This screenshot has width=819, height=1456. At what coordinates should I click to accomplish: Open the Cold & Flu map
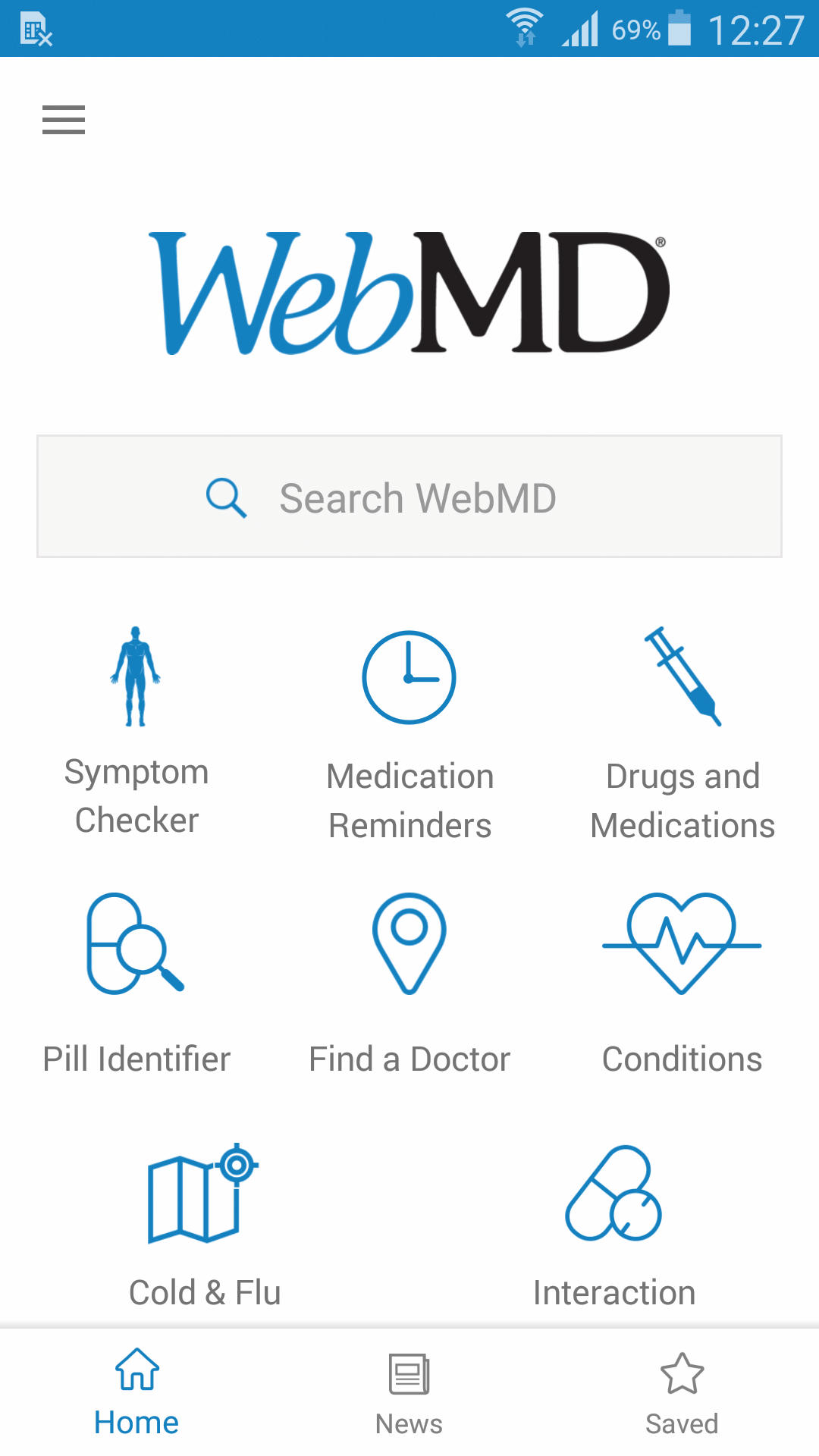point(205,1226)
